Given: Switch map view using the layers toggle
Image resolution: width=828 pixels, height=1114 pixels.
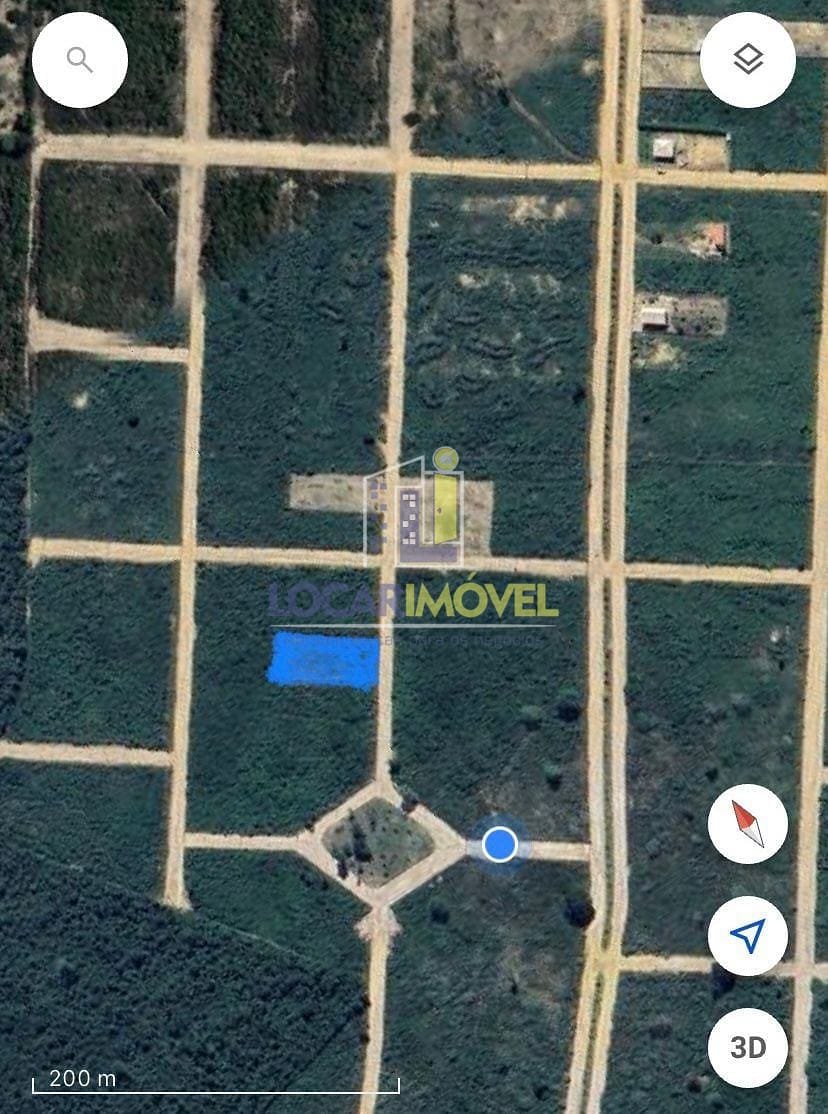Looking at the screenshot, I should [x=747, y=59].
